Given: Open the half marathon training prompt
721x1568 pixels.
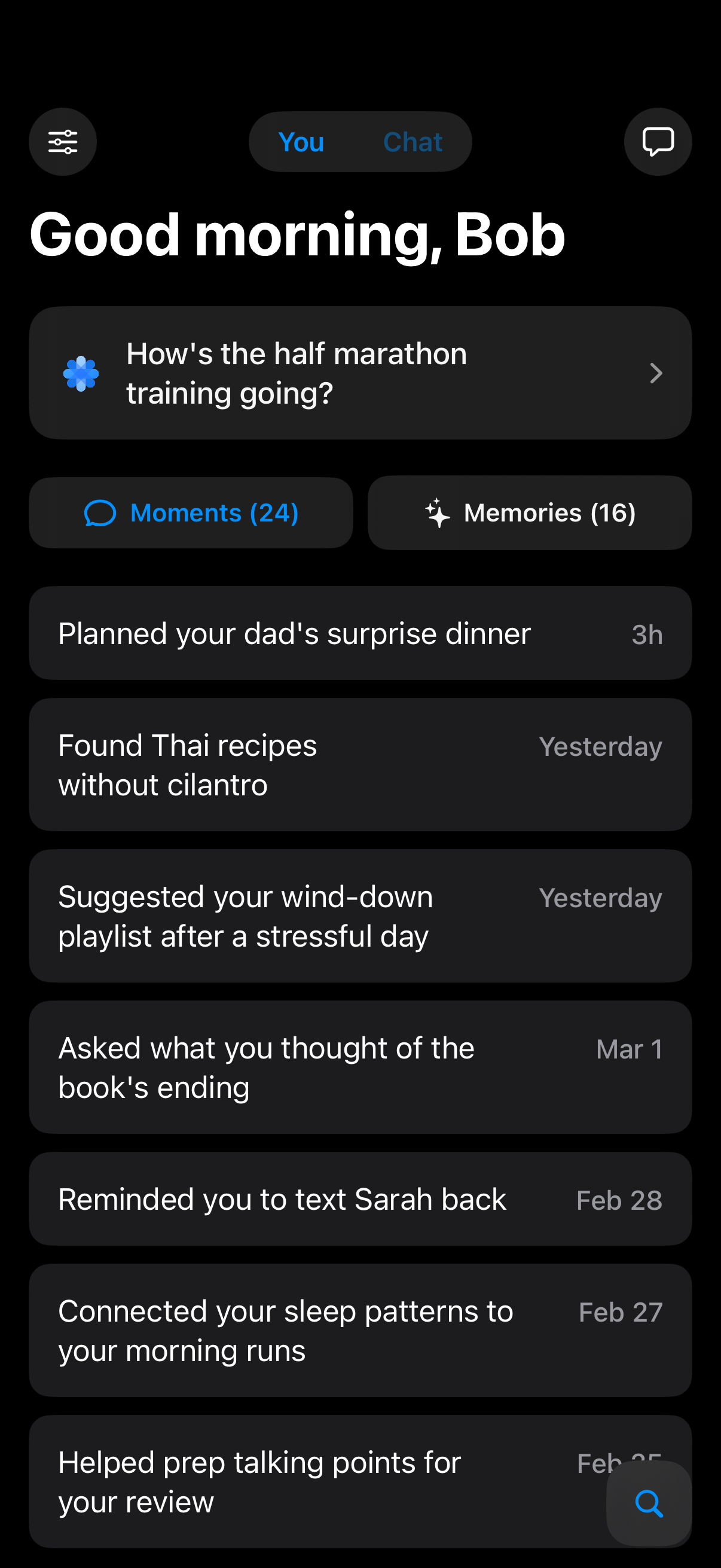Looking at the screenshot, I should click(360, 373).
